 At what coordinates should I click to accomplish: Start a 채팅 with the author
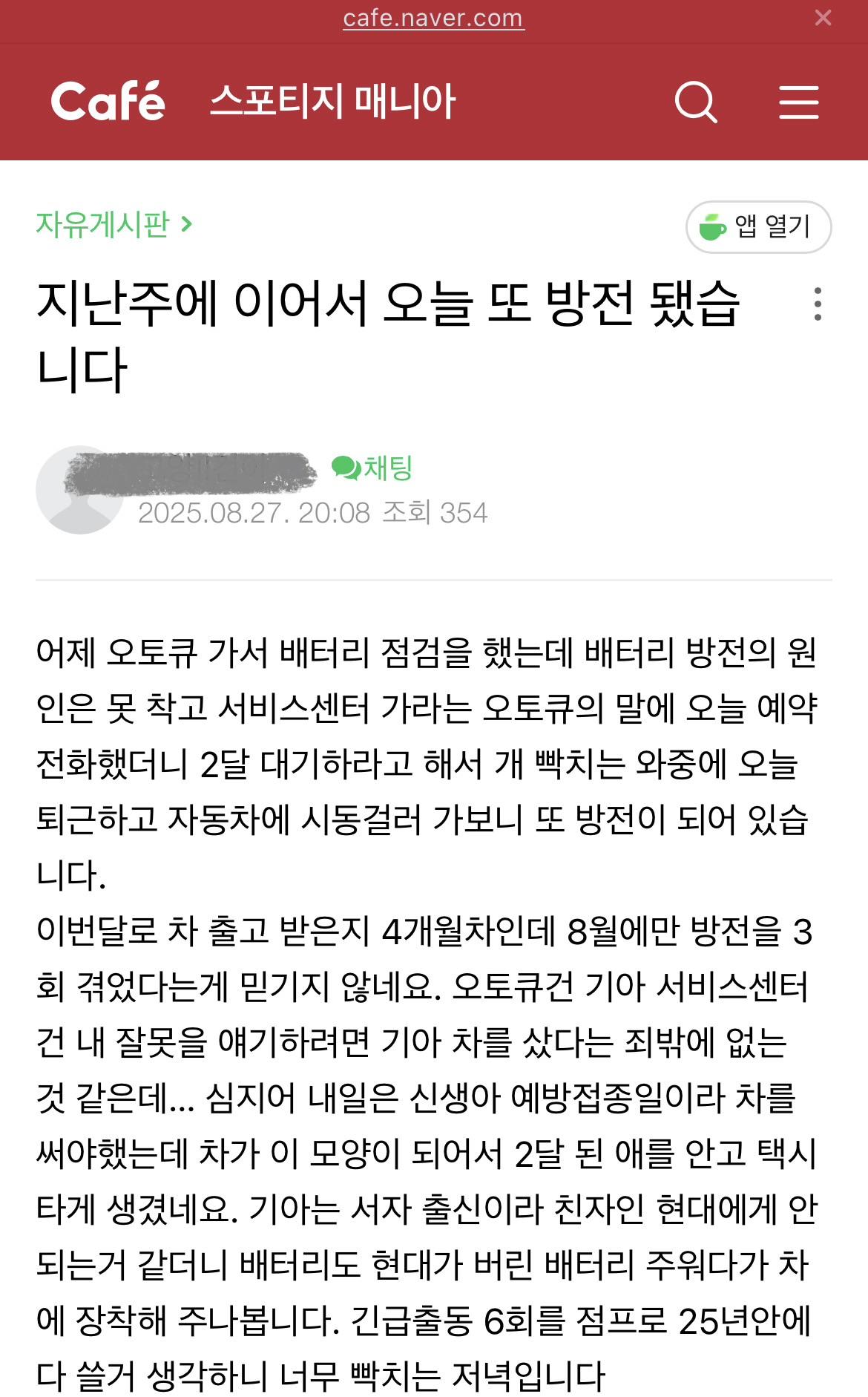coord(372,468)
